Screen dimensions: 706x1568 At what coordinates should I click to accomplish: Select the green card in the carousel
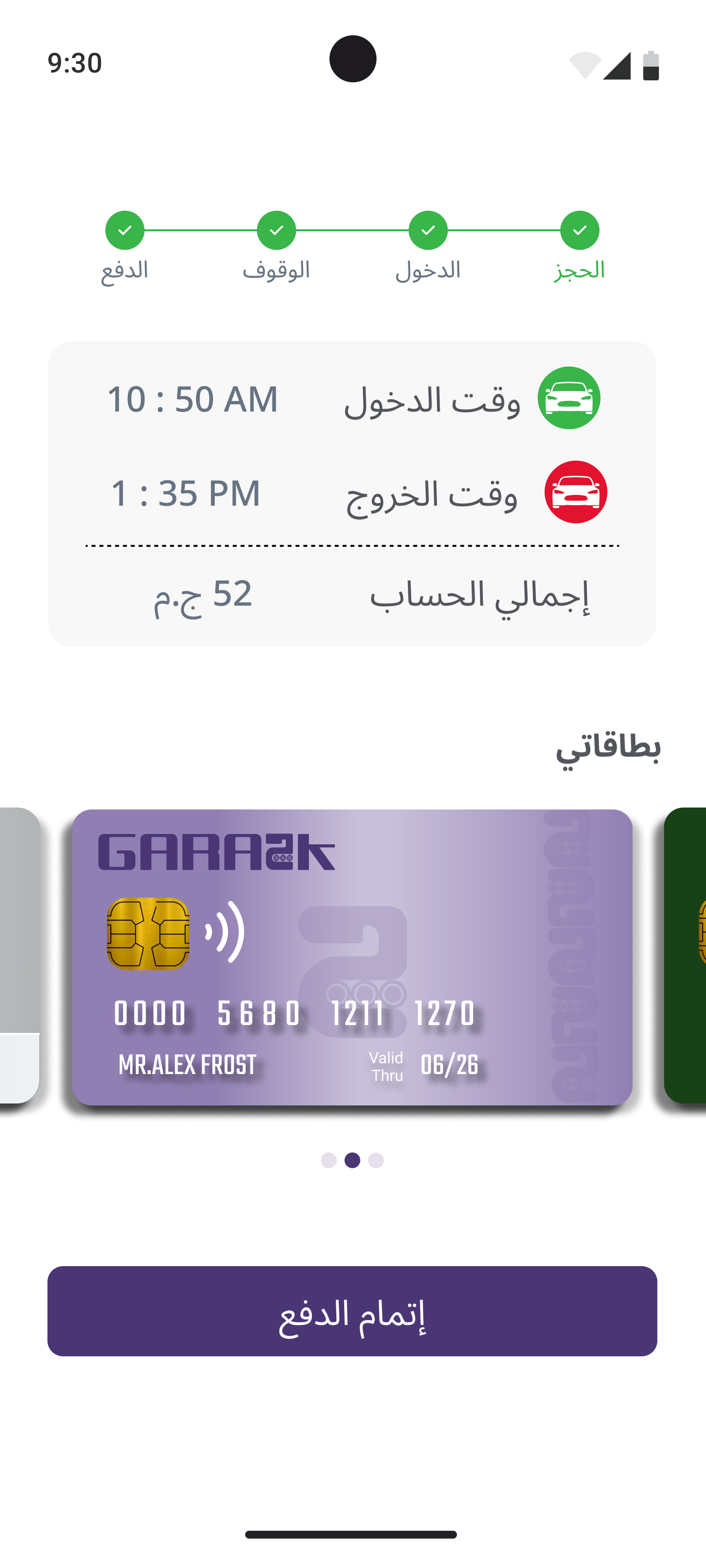pyautogui.click(x=686, y=955)
